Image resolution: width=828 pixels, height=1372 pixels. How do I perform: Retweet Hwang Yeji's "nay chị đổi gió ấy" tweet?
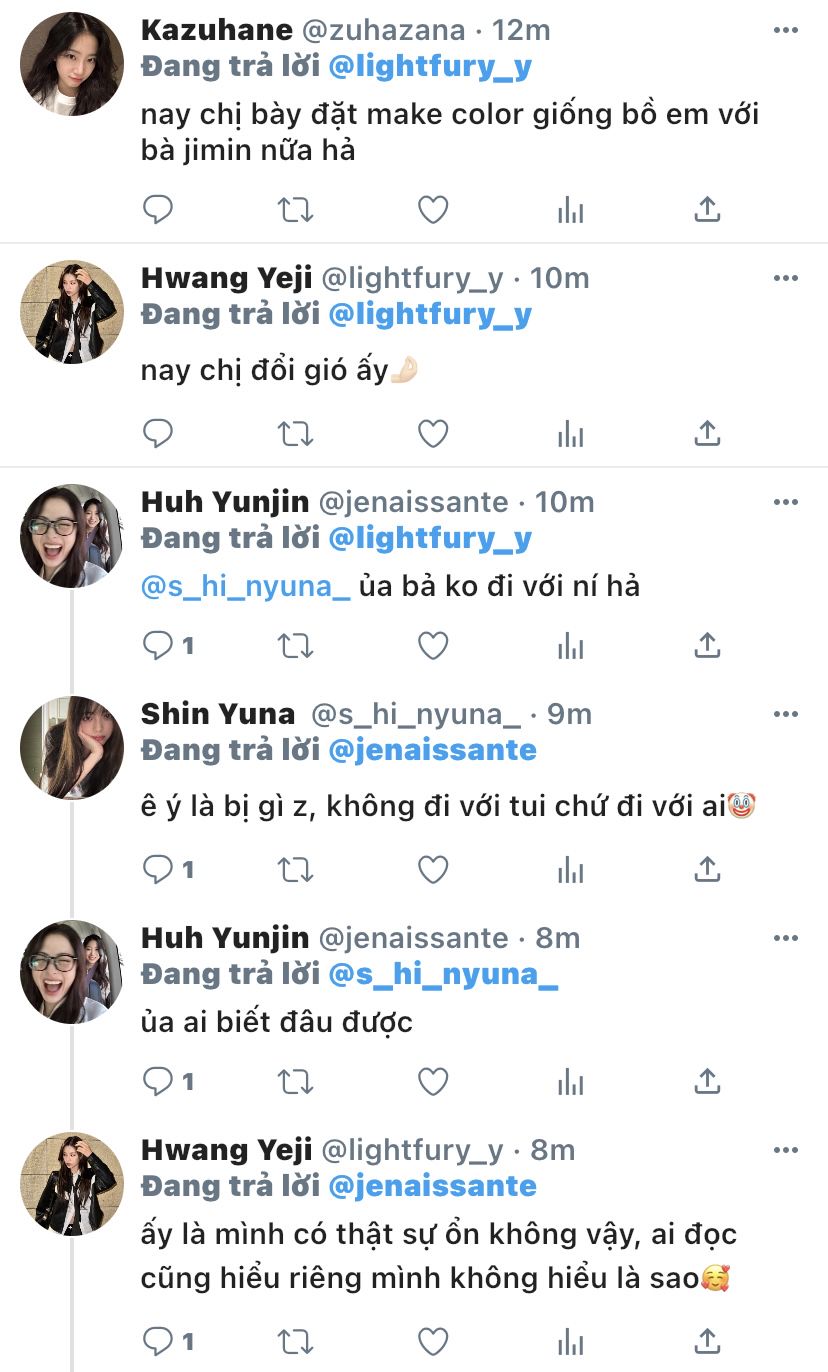295,434
